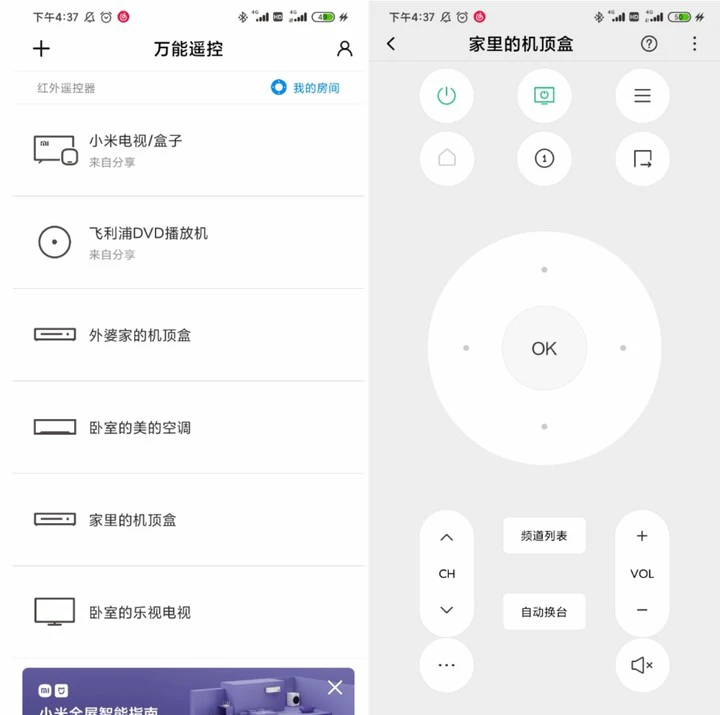
Task: Increase volume with the plus button
Action: pyautogui.click(x=642, y=536)
